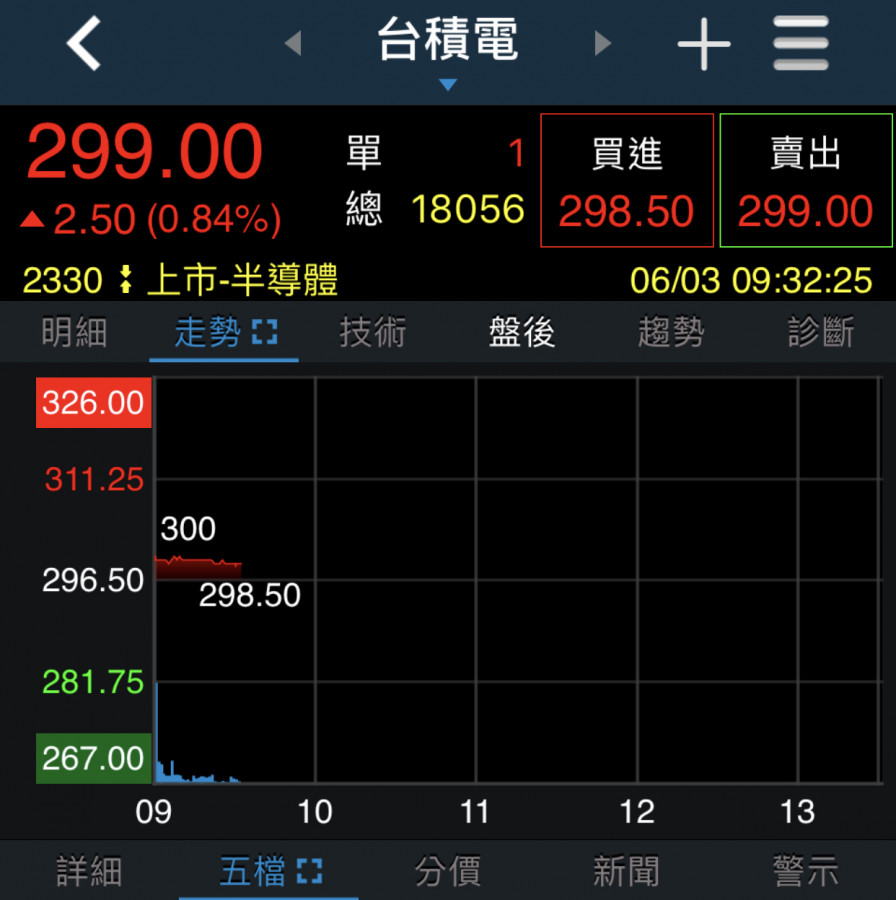Switch to the previous stock
The width and height of the screenshot is (896, 900).
tap(293, 43)
